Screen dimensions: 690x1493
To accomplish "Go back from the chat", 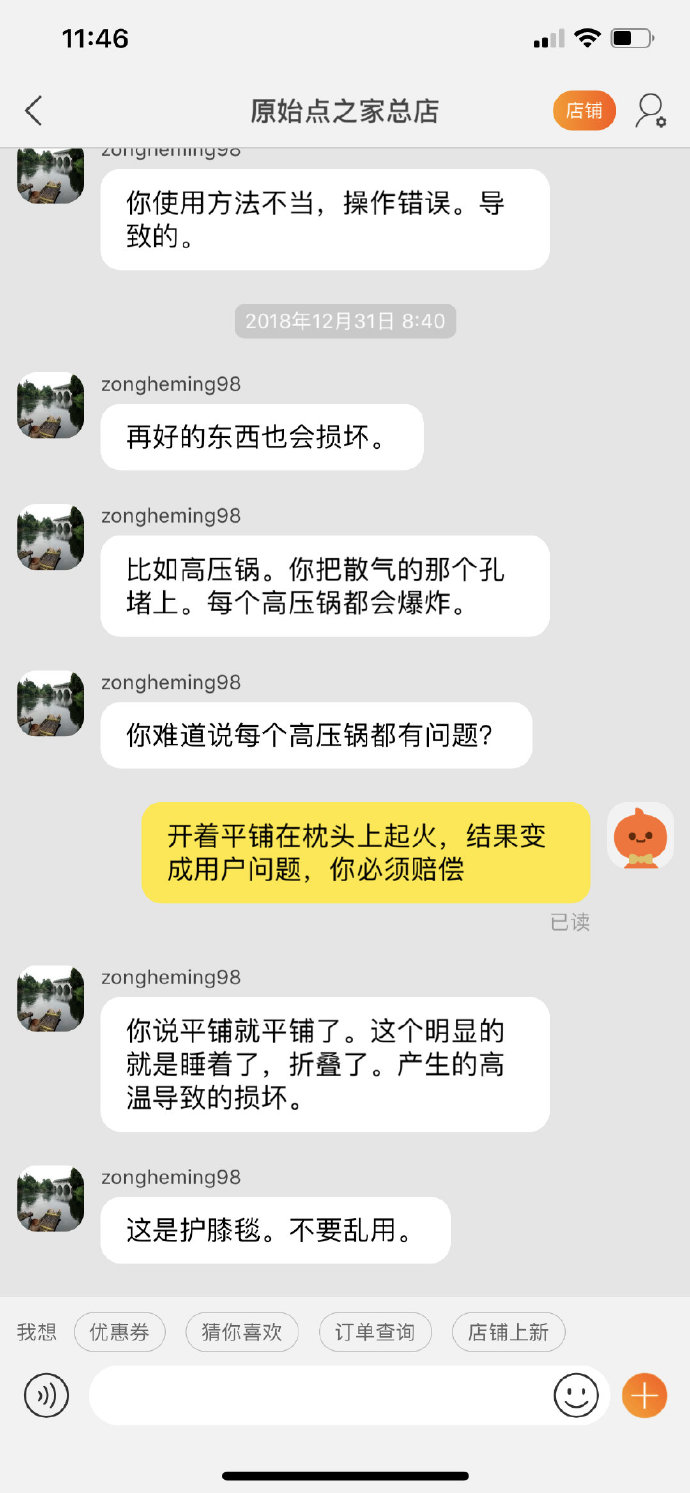I will click(x=34, y=111).
